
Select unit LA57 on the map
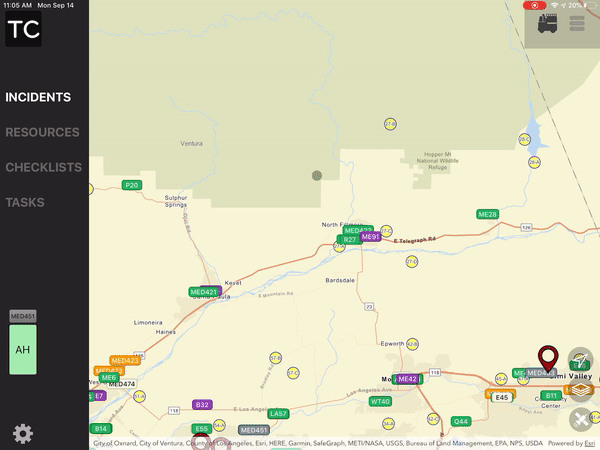coord(279,413)
